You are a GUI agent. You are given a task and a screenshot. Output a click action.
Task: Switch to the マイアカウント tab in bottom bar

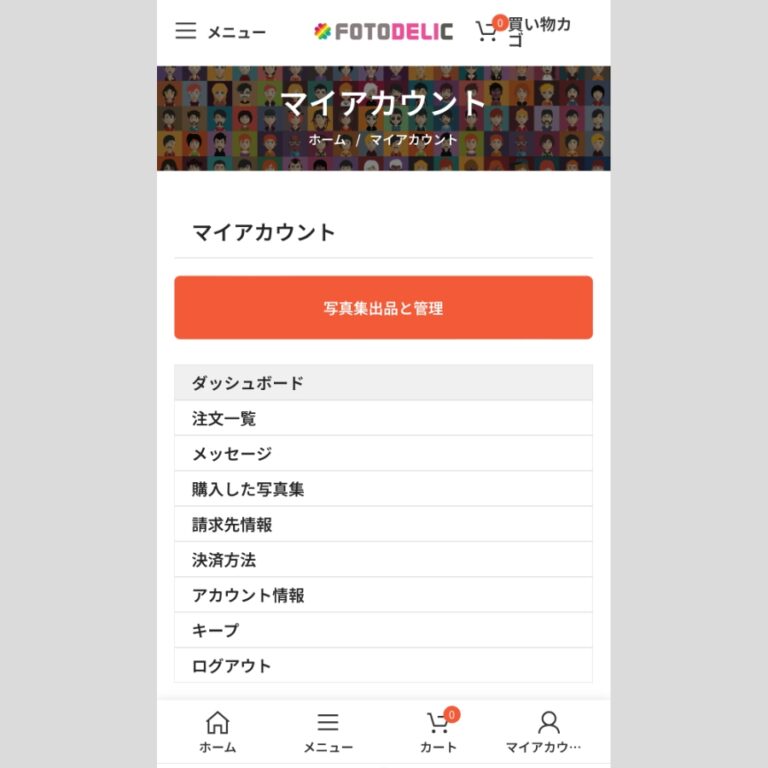coord(546,732)
